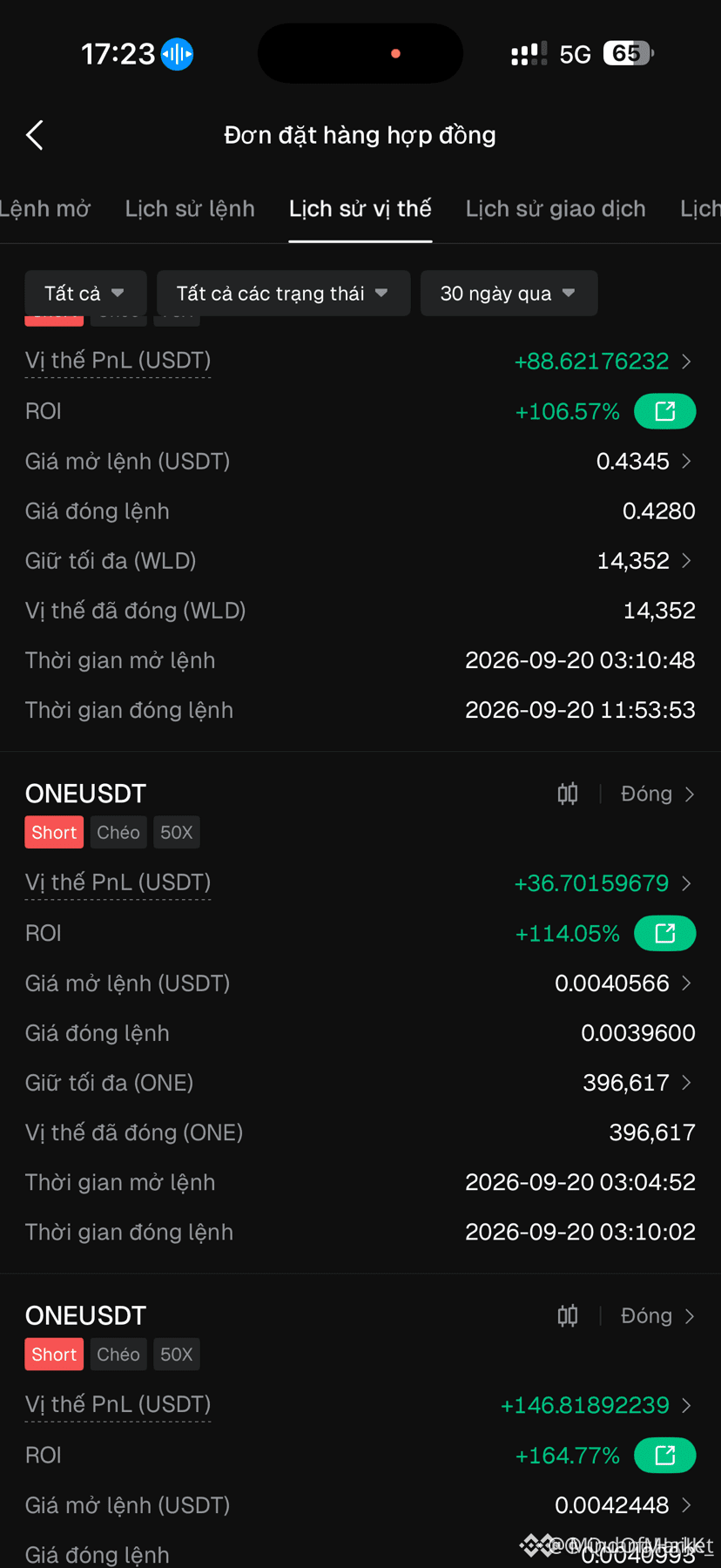Open the max held 14,352 WLD details
The height and width of the screenshot is (1568, 721).
(x=644, y=560)
